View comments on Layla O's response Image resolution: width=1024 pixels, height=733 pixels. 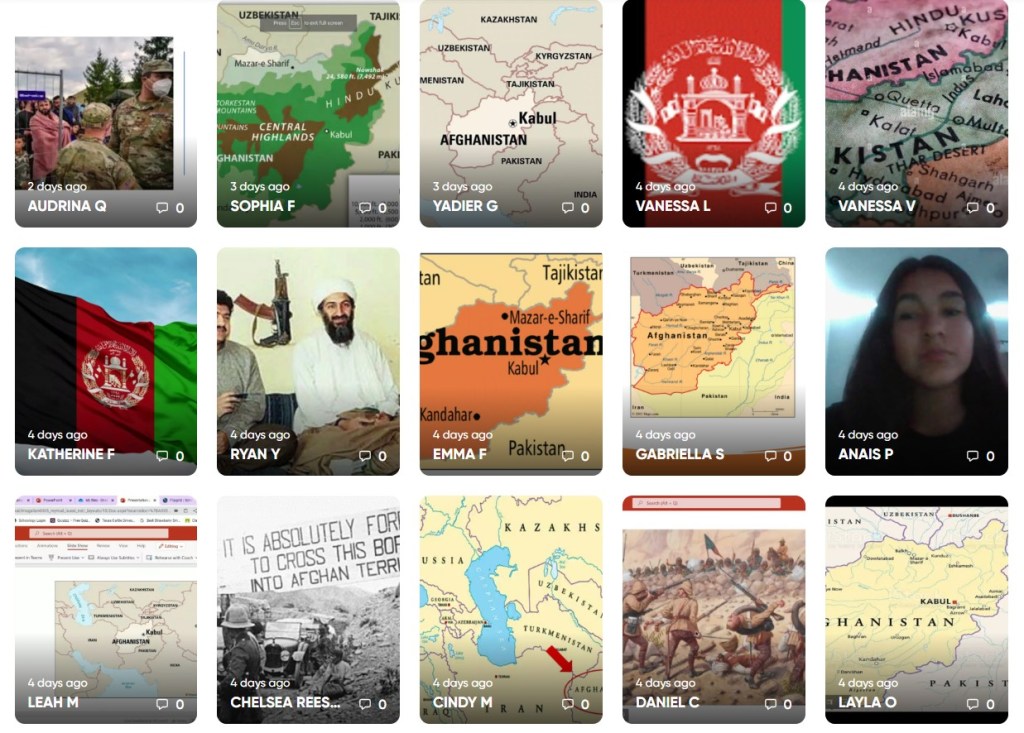(973, 704)
